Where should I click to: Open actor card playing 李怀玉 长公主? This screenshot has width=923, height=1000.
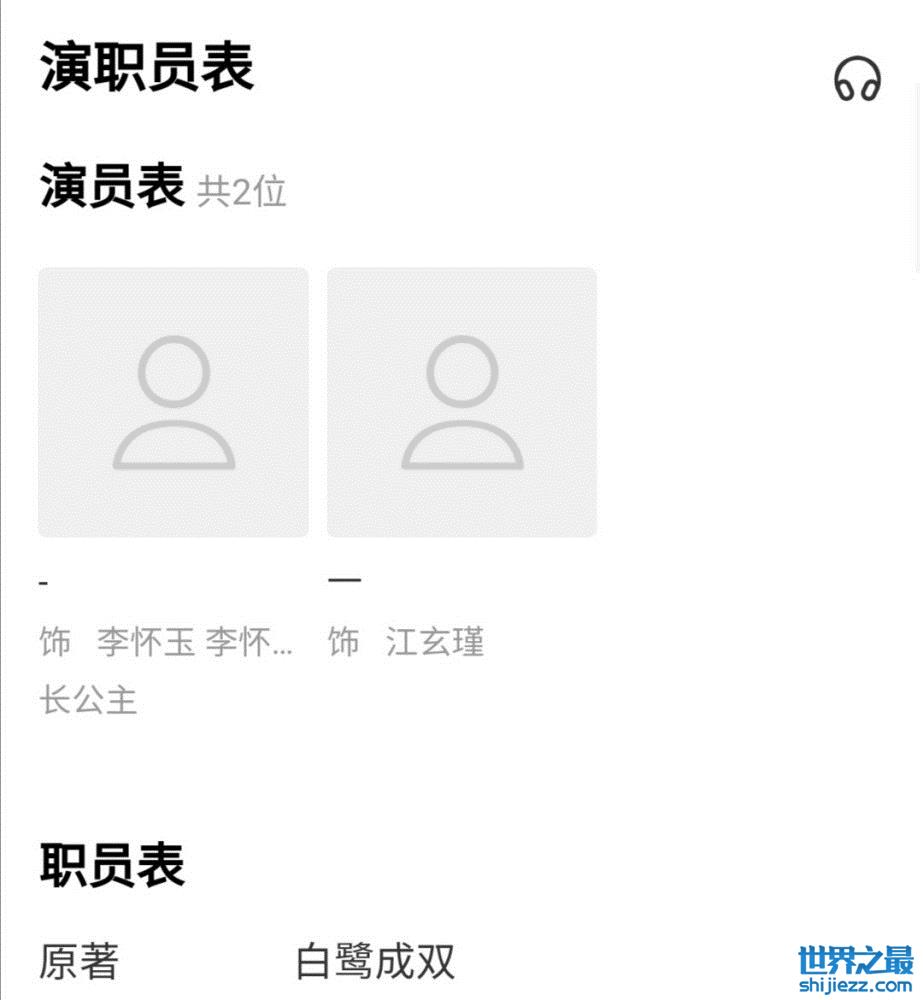click(x=173, y=402)
